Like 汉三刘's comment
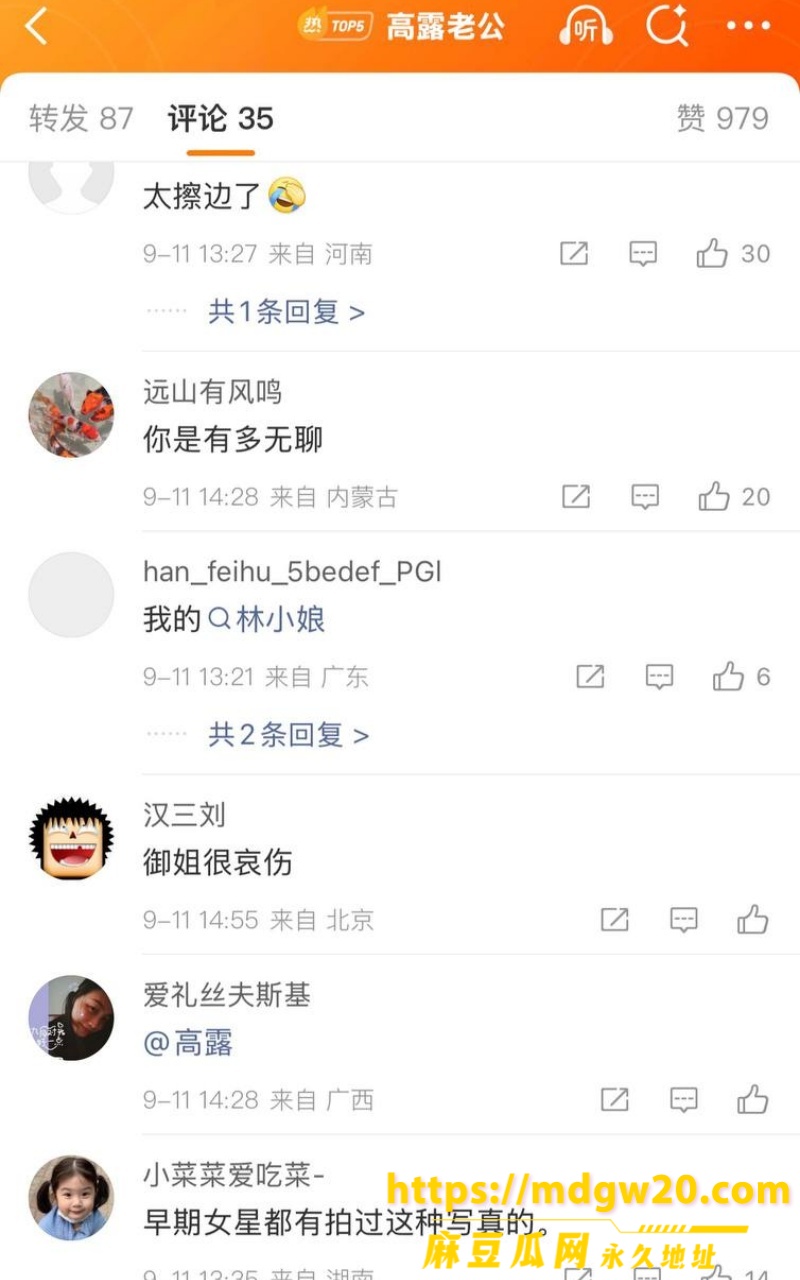Screen dimensions: 800x1280 tap(753, 919)
